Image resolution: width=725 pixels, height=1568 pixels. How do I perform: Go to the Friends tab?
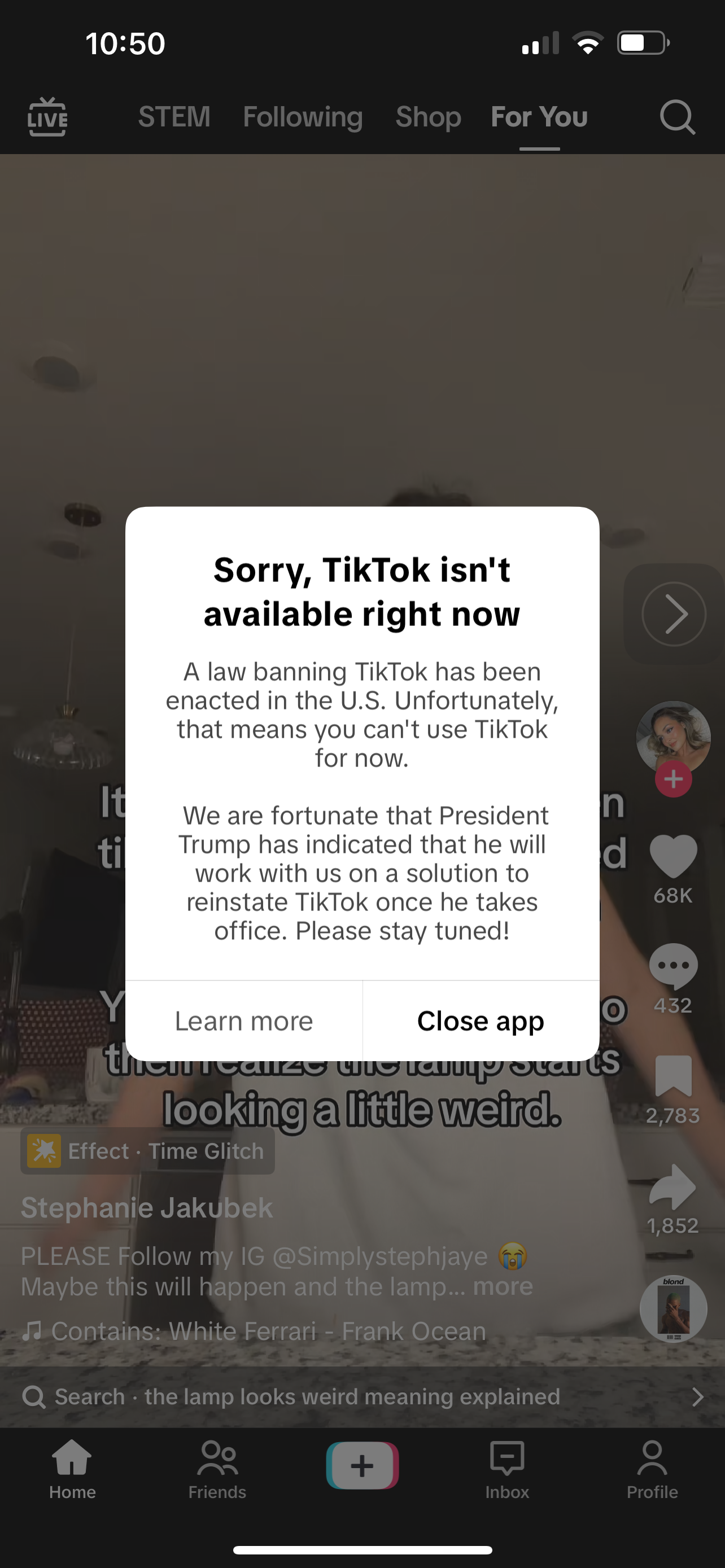point(217,1470)
